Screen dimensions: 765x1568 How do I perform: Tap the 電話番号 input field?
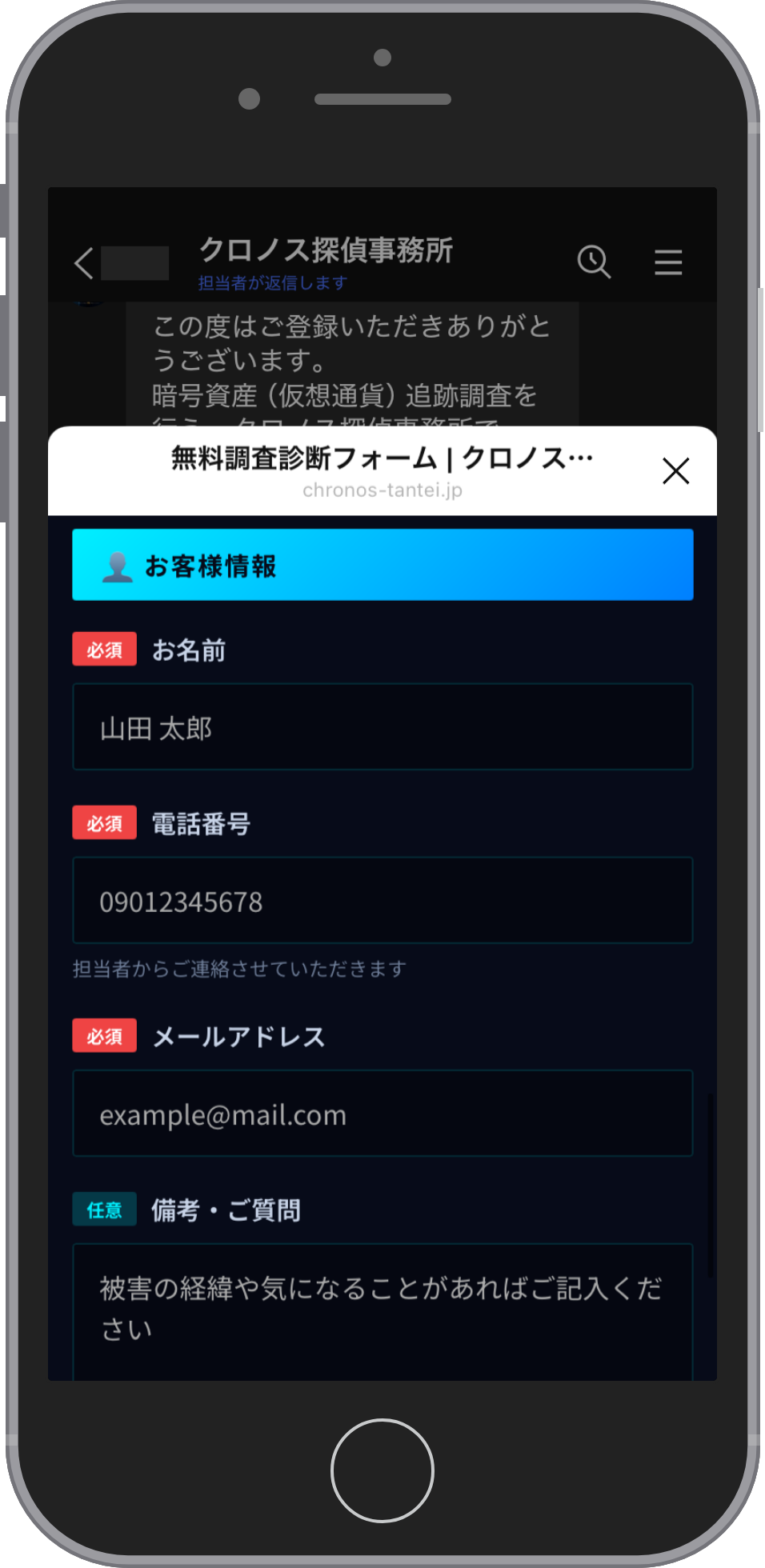point(382,900)
